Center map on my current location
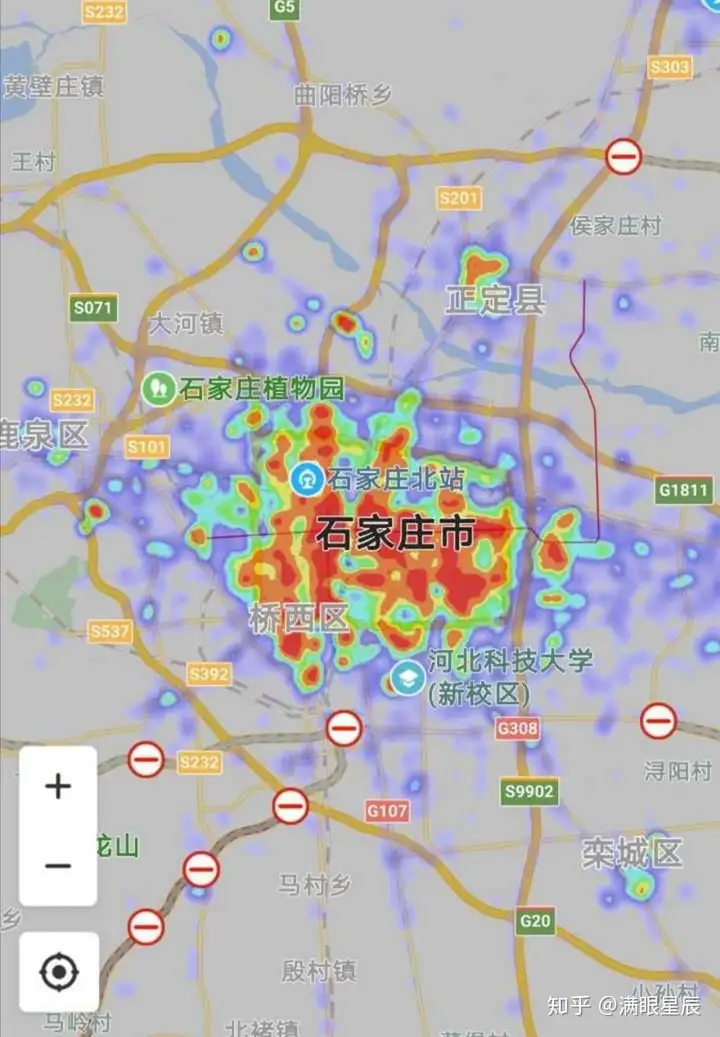Image resolution: width=720 pixels, height=1037 pixels. (x=58, y=971)
